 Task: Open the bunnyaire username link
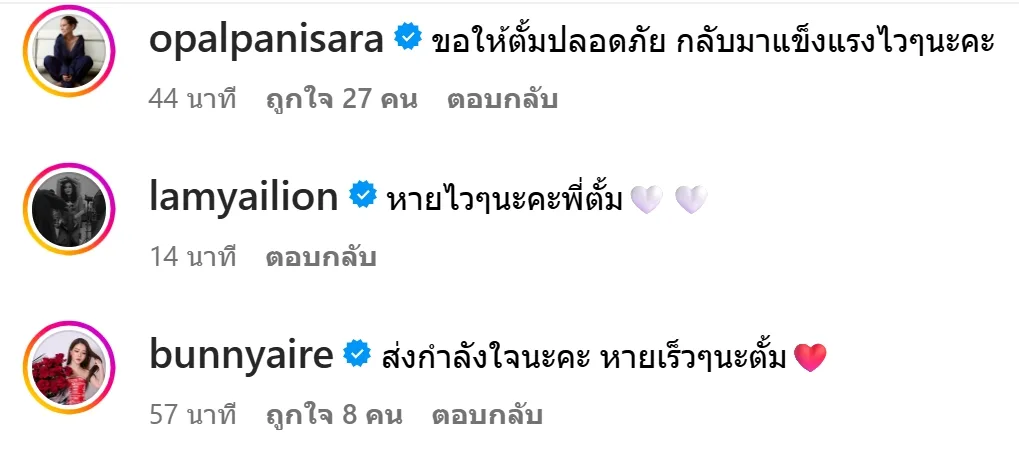point(241,355)
